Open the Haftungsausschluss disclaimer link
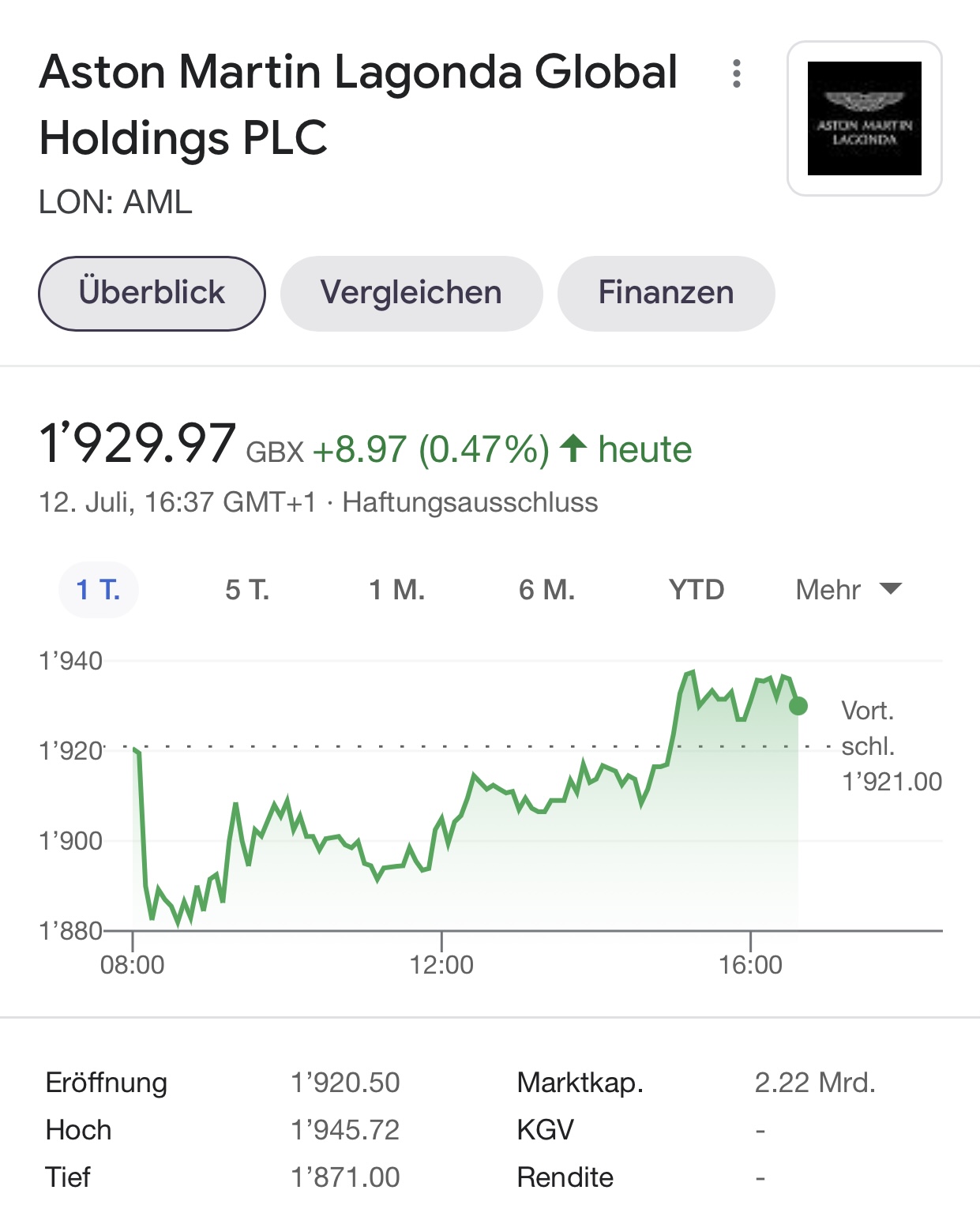 tap(470, 502)
